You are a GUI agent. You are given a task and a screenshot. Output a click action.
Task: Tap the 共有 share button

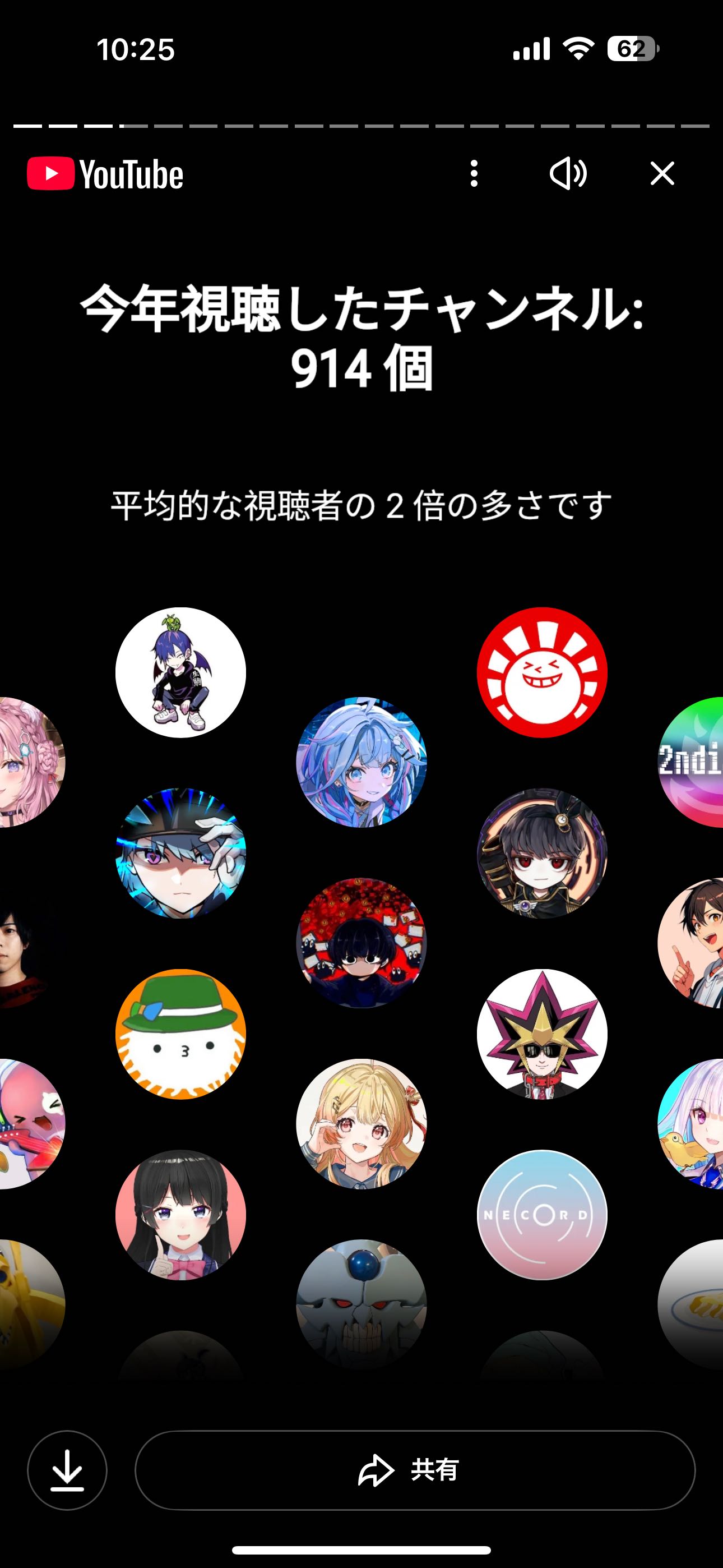click(x=415, y=1470)
